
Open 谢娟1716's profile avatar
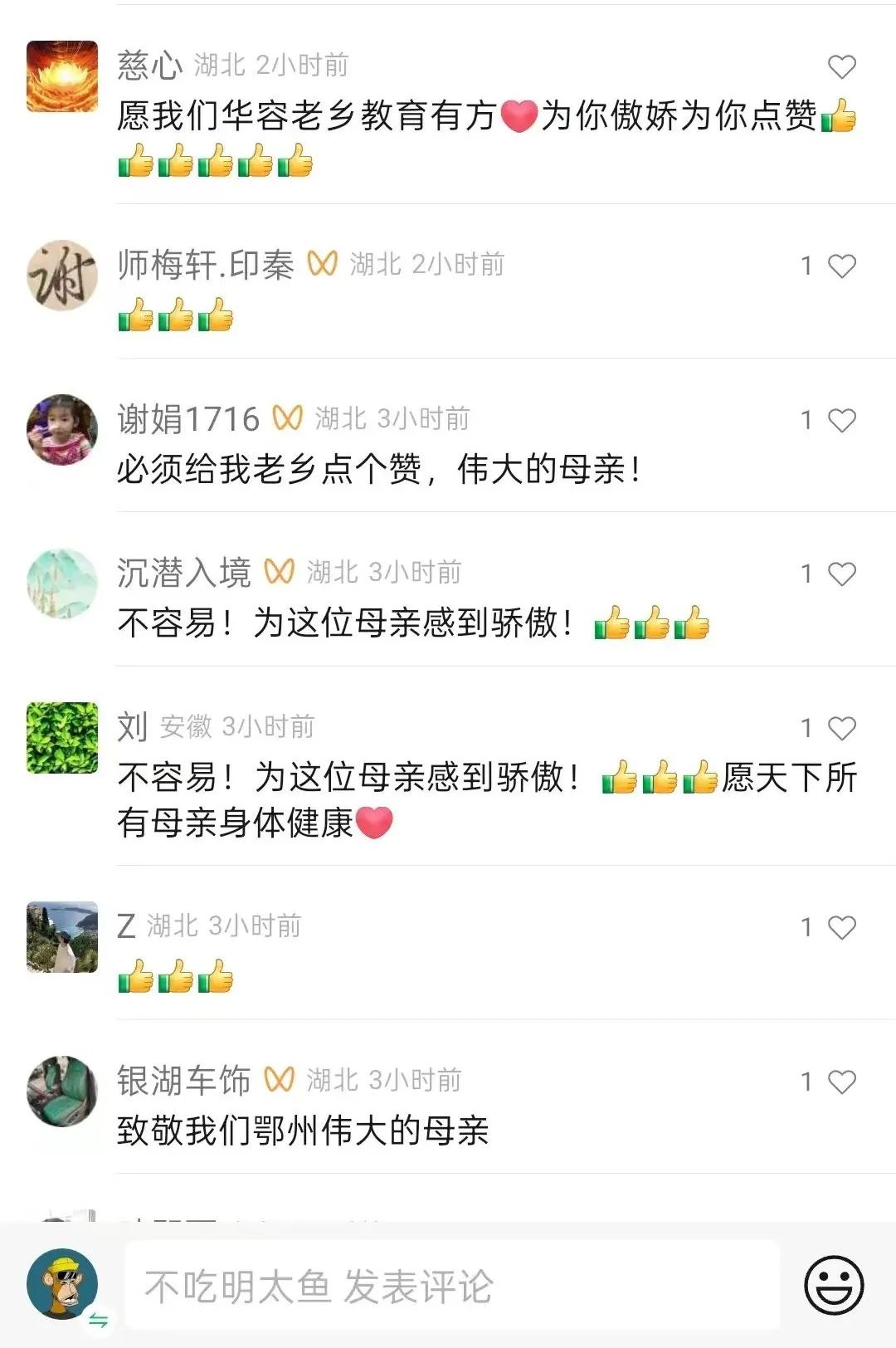62,430
